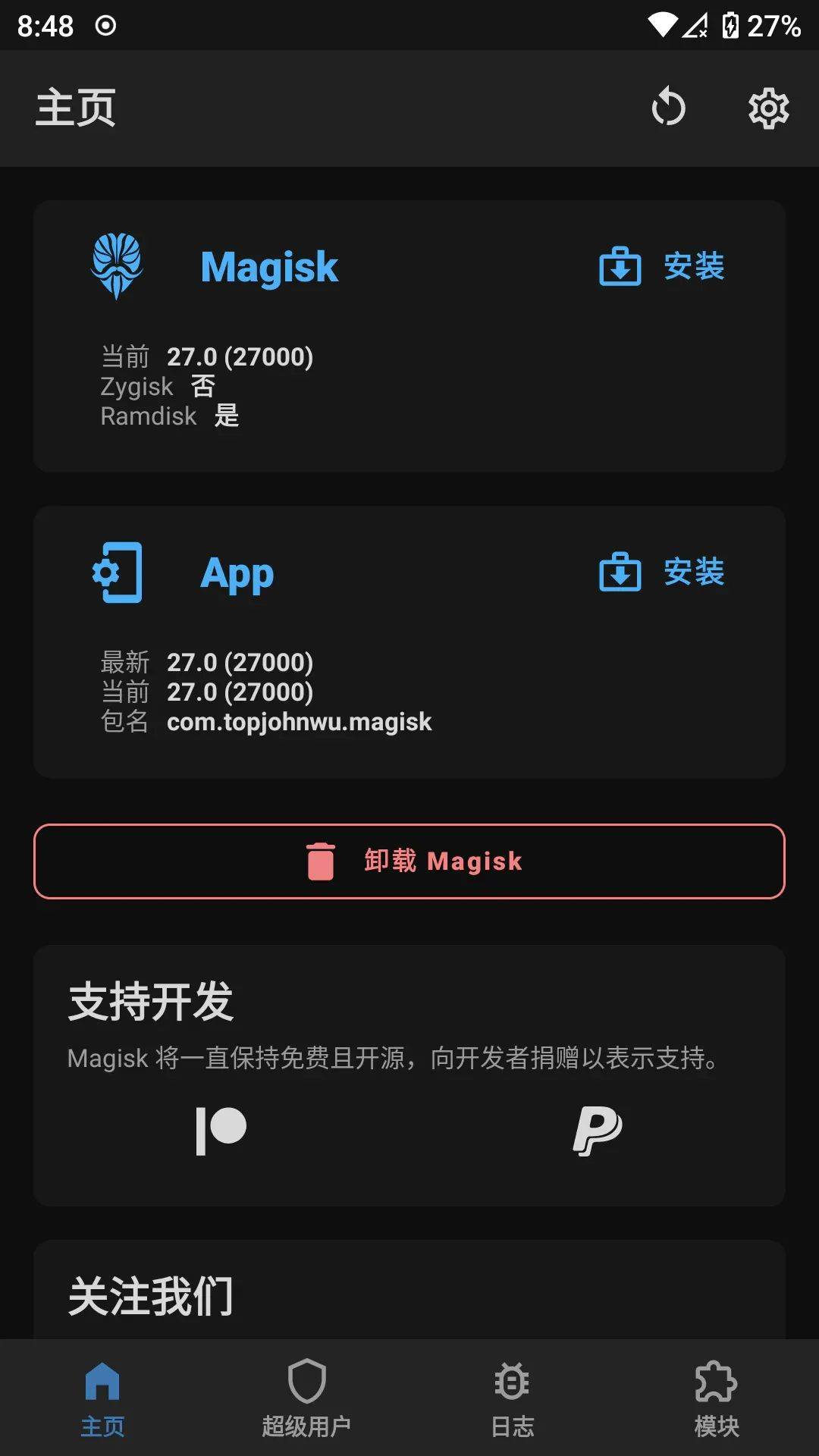
Task: Open the PayPal donation link
Action: 598,1131
